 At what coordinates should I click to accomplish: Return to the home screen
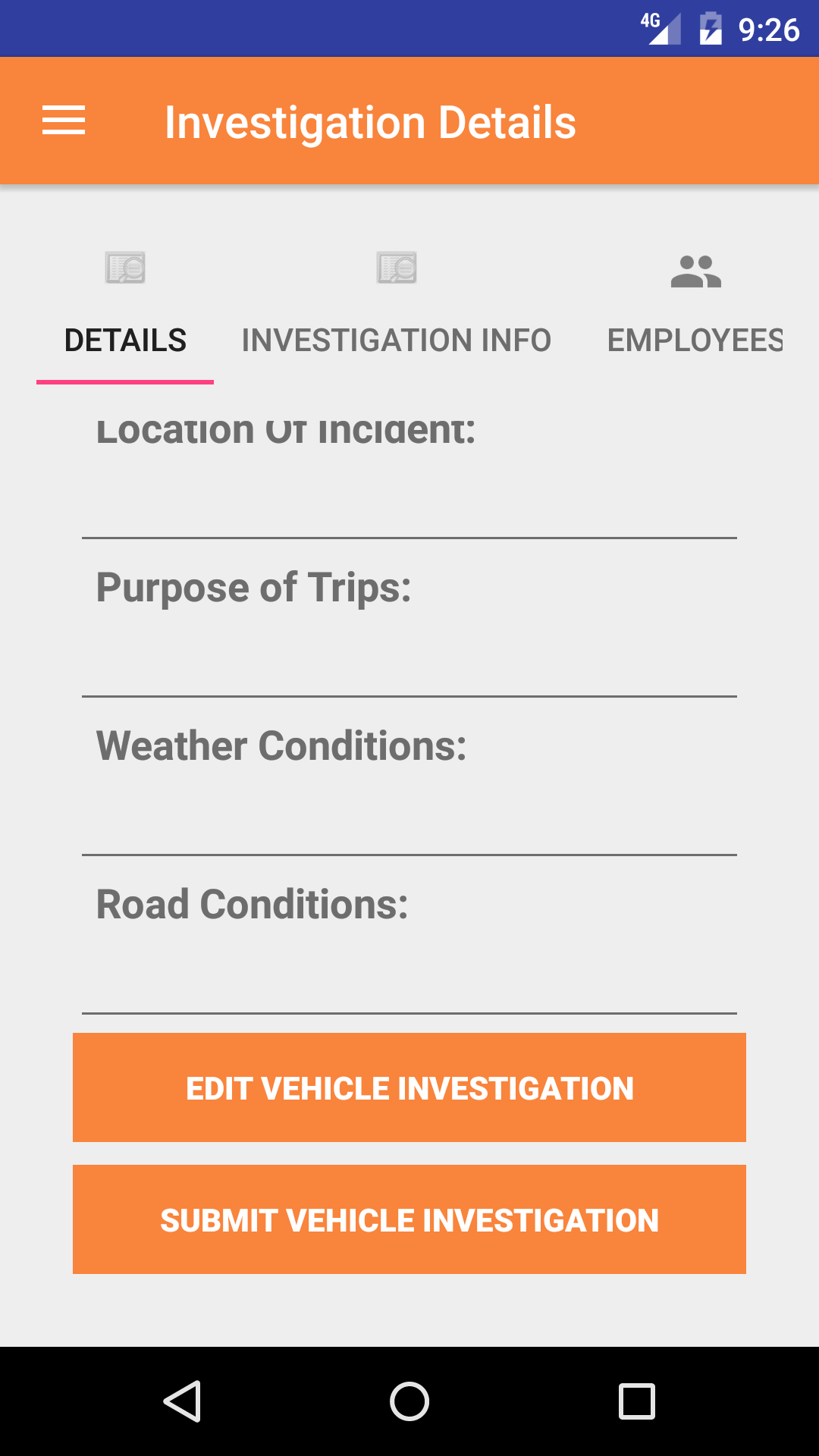pos(409,1401)
